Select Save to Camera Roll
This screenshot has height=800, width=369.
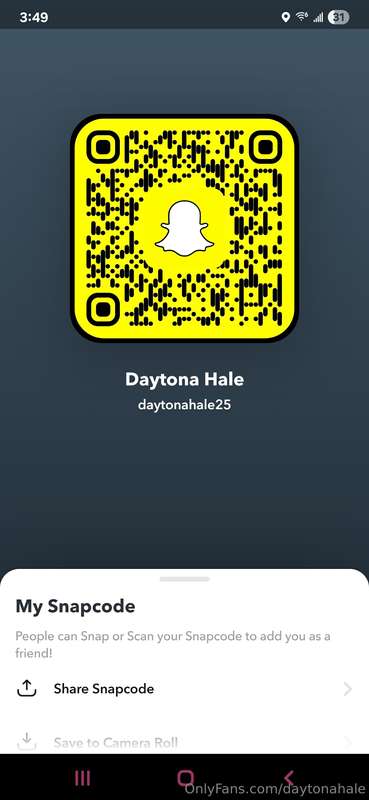click(x=184, y=741)
